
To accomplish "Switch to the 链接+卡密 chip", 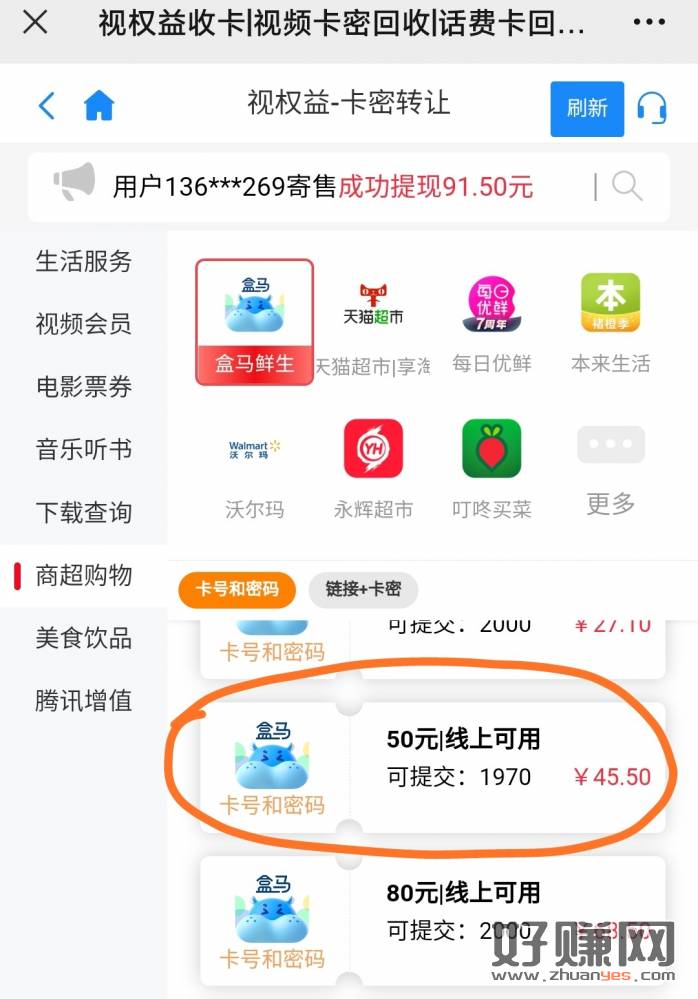I will (x=363, y=589).
